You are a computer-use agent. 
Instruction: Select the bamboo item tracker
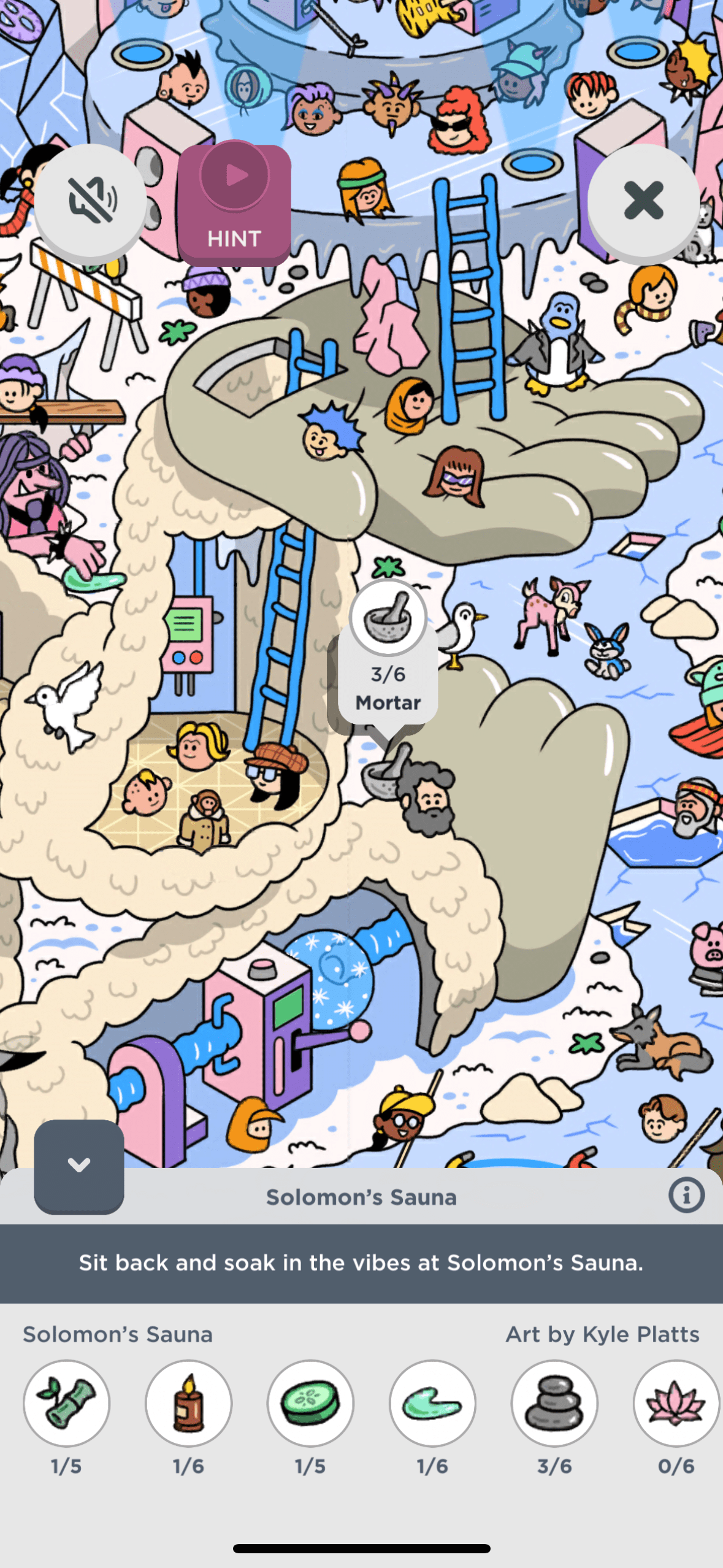pyautogui.click(x=66, y=1404)
